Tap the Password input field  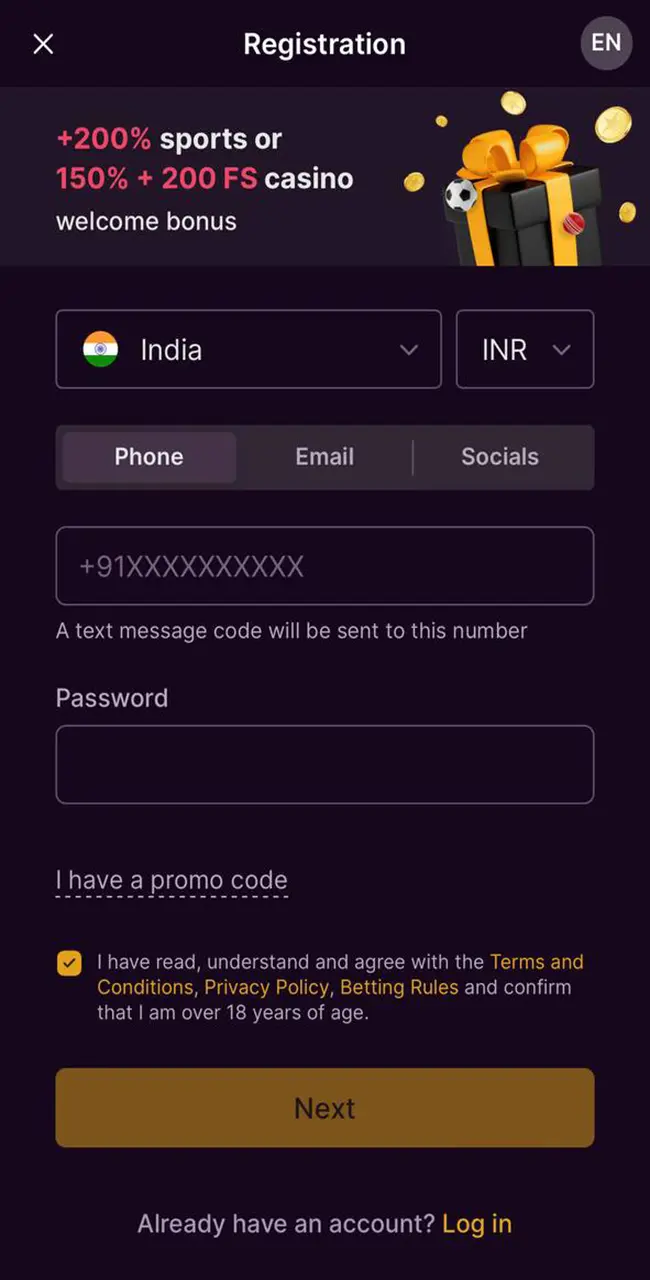[324, 764]
